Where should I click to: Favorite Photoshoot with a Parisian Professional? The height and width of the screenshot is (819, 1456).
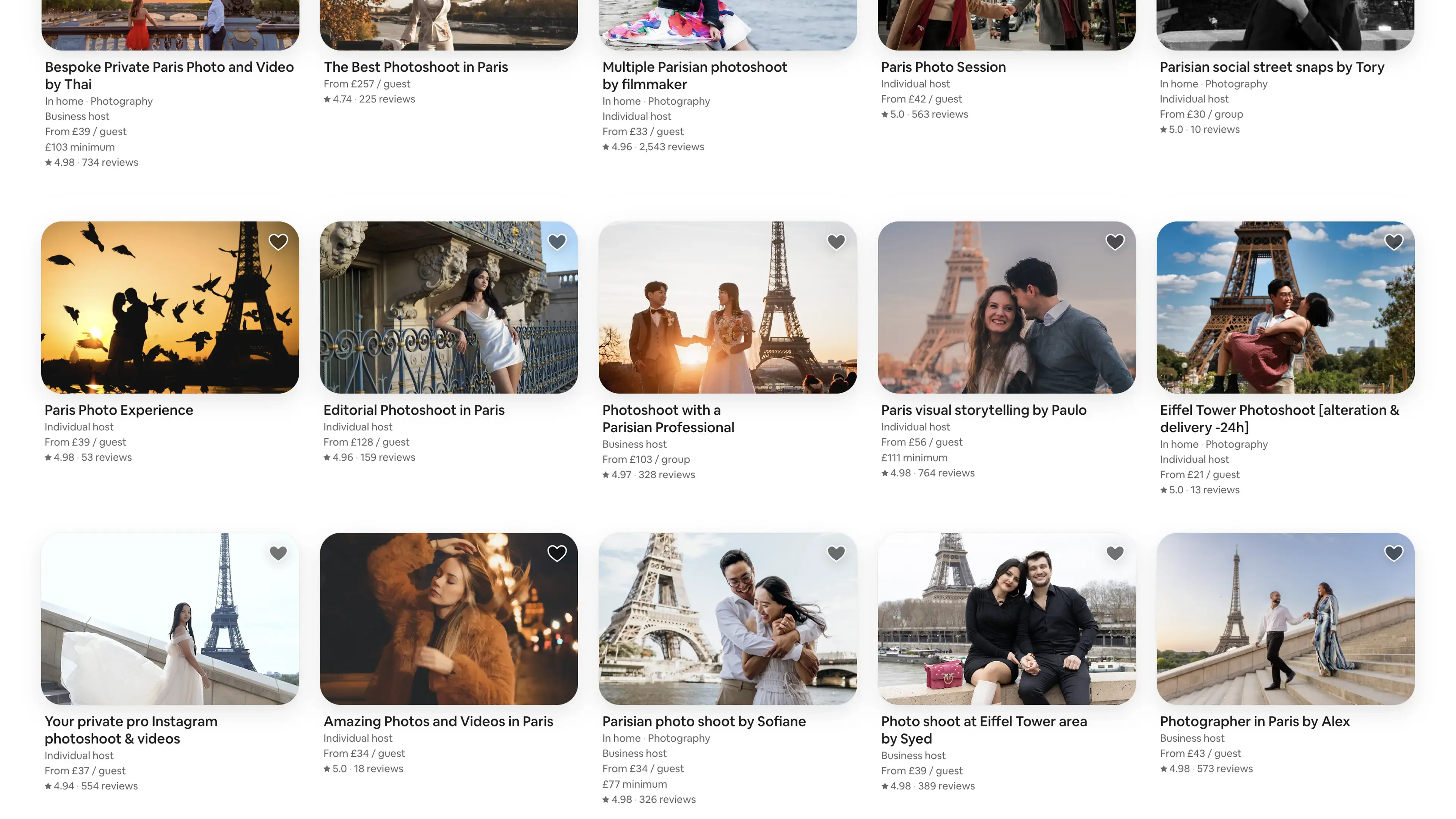tap(836, 242)
